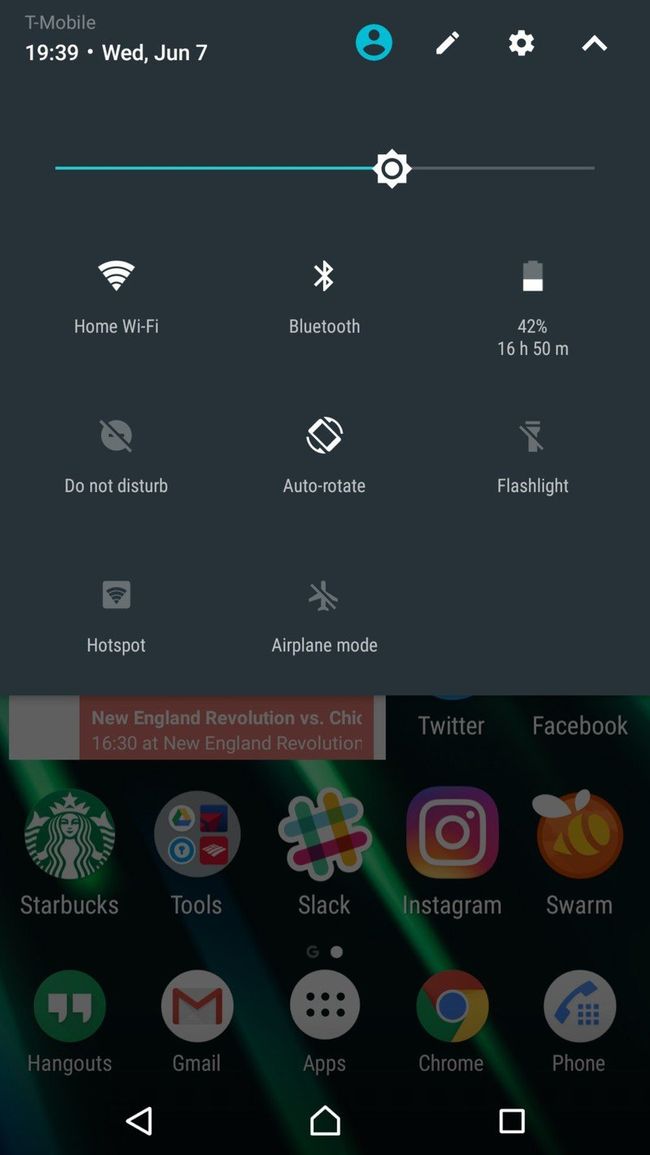Toggle Bluetooth tile

pos(324,276)
